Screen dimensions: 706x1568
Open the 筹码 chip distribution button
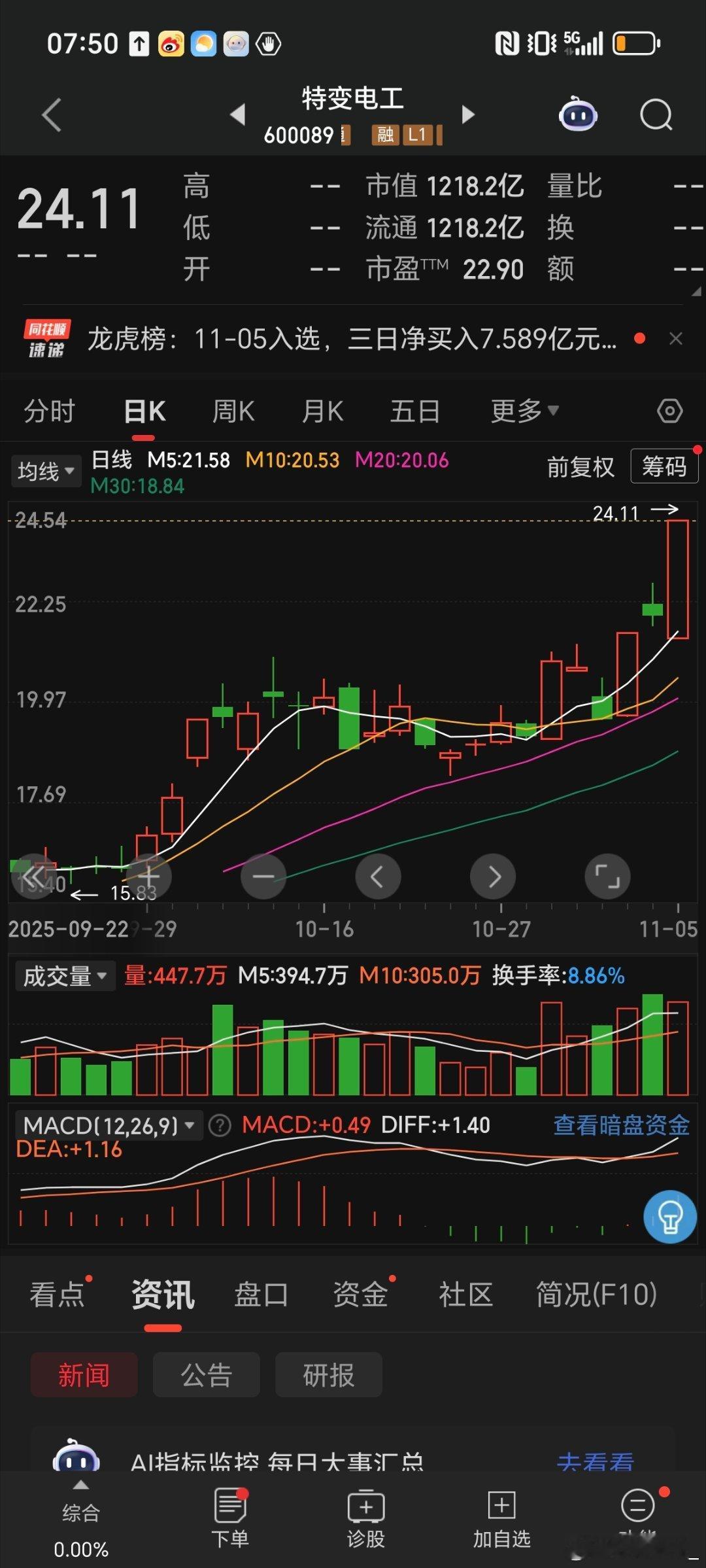[x=664, y=466]
